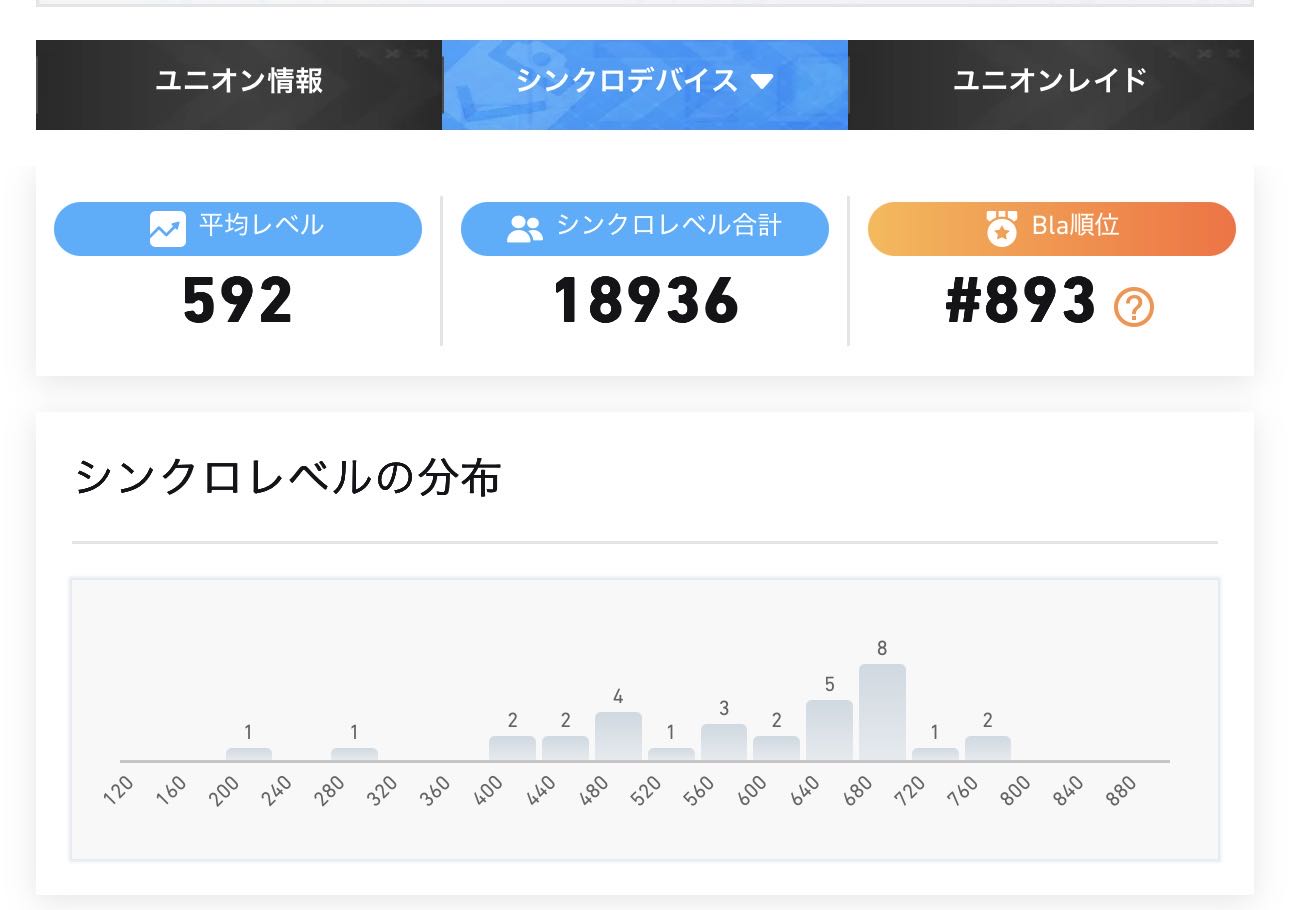This screenshot has width=1290, height=910.
Task: Switch to the ユニオン情報 tab
Action: coord(239,85)
